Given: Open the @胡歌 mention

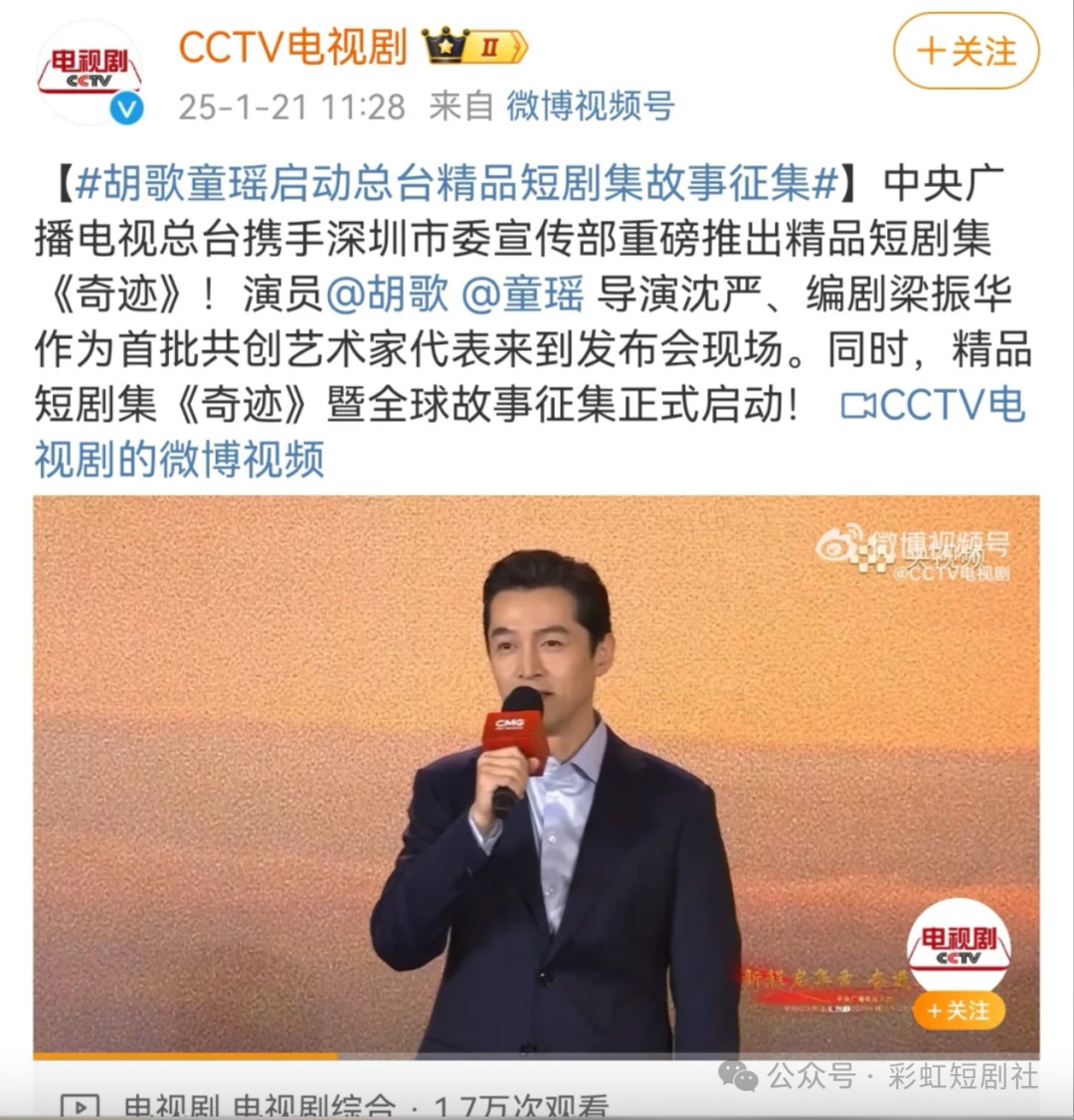Looking at the screenshot, I should point(387,293).
